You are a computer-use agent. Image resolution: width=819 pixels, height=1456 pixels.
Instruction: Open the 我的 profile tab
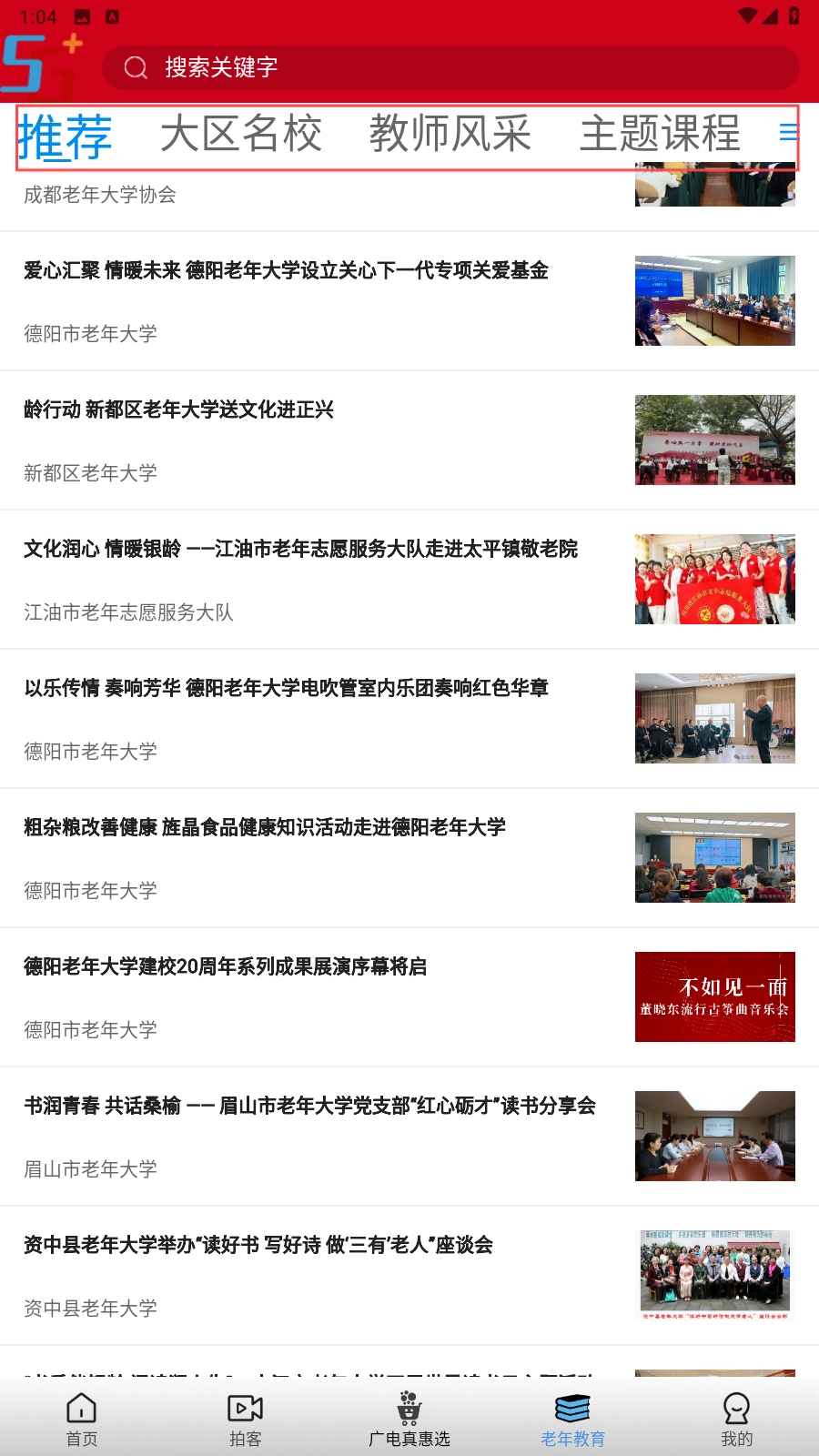(x=736, y=1420)
